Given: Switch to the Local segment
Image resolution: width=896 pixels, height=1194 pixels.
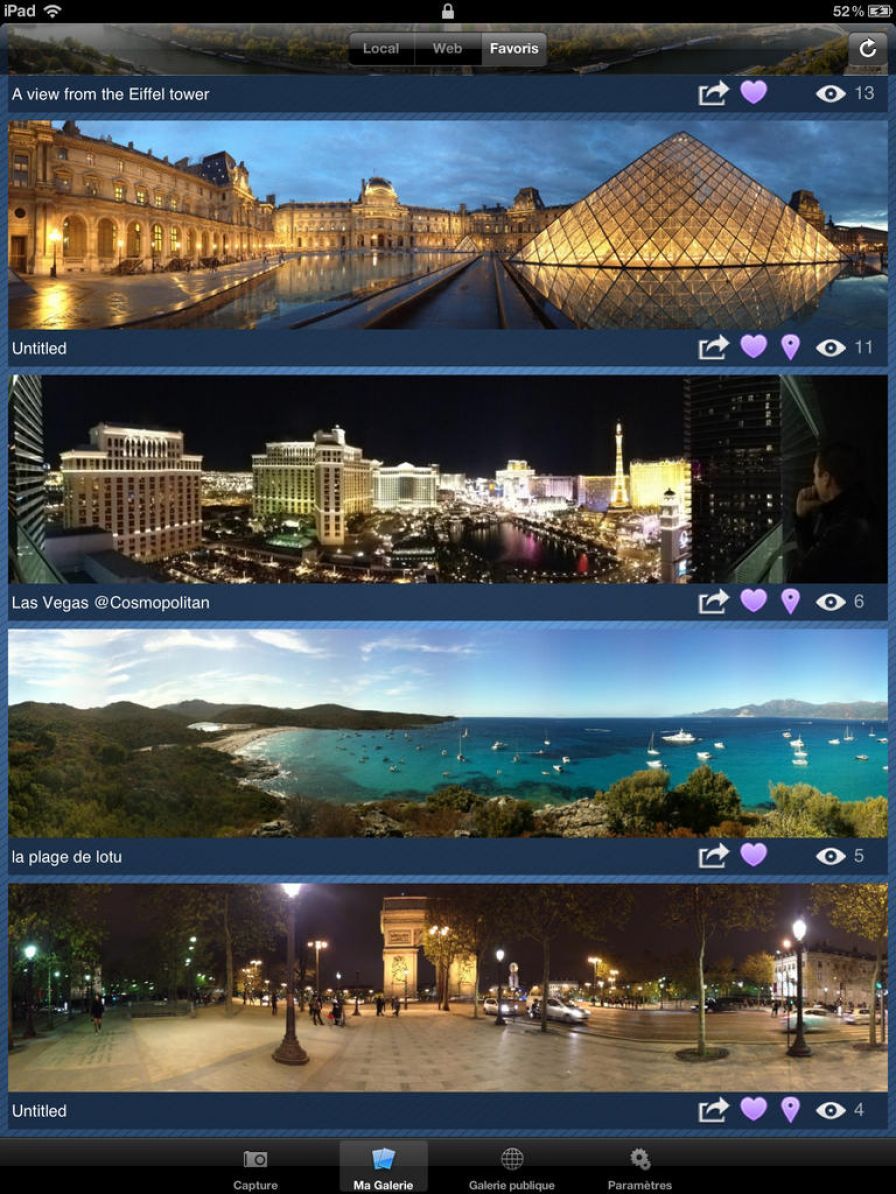Looking at the screenshot, I should tap(381, 48).
